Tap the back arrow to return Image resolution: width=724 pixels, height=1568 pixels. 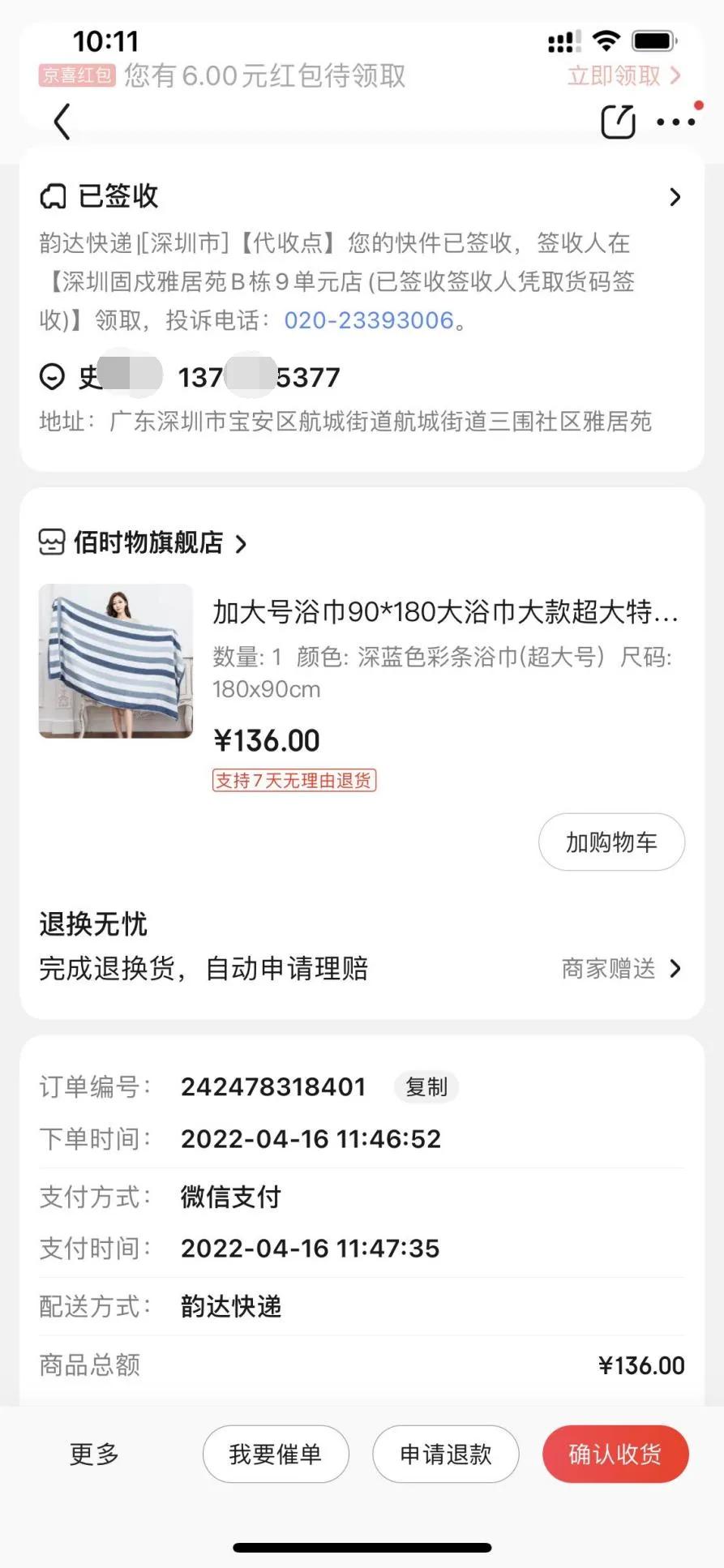tap(62, 122)
